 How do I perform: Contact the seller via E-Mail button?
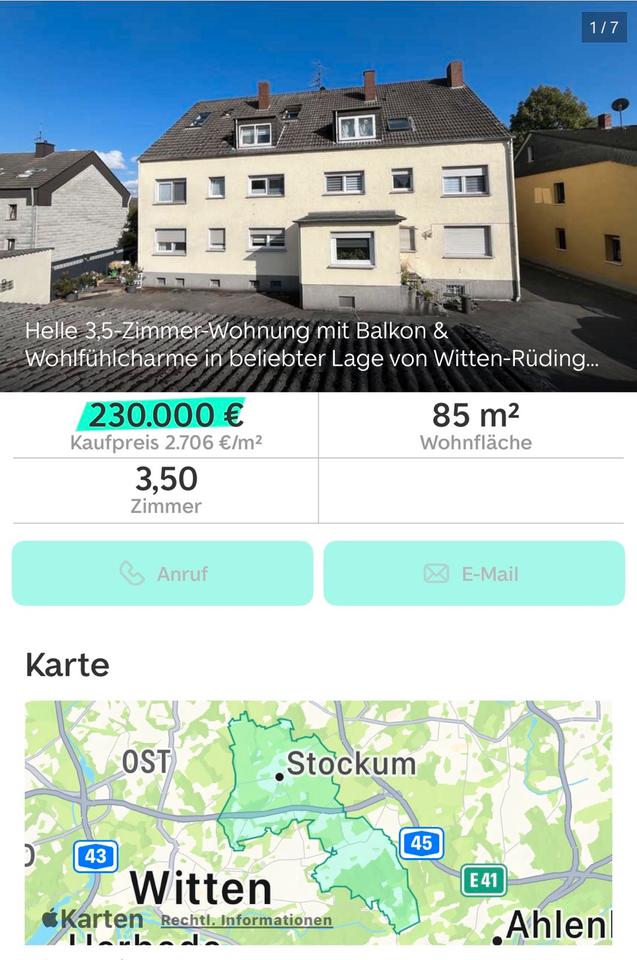pyautogui.click(x=474, y=574)
